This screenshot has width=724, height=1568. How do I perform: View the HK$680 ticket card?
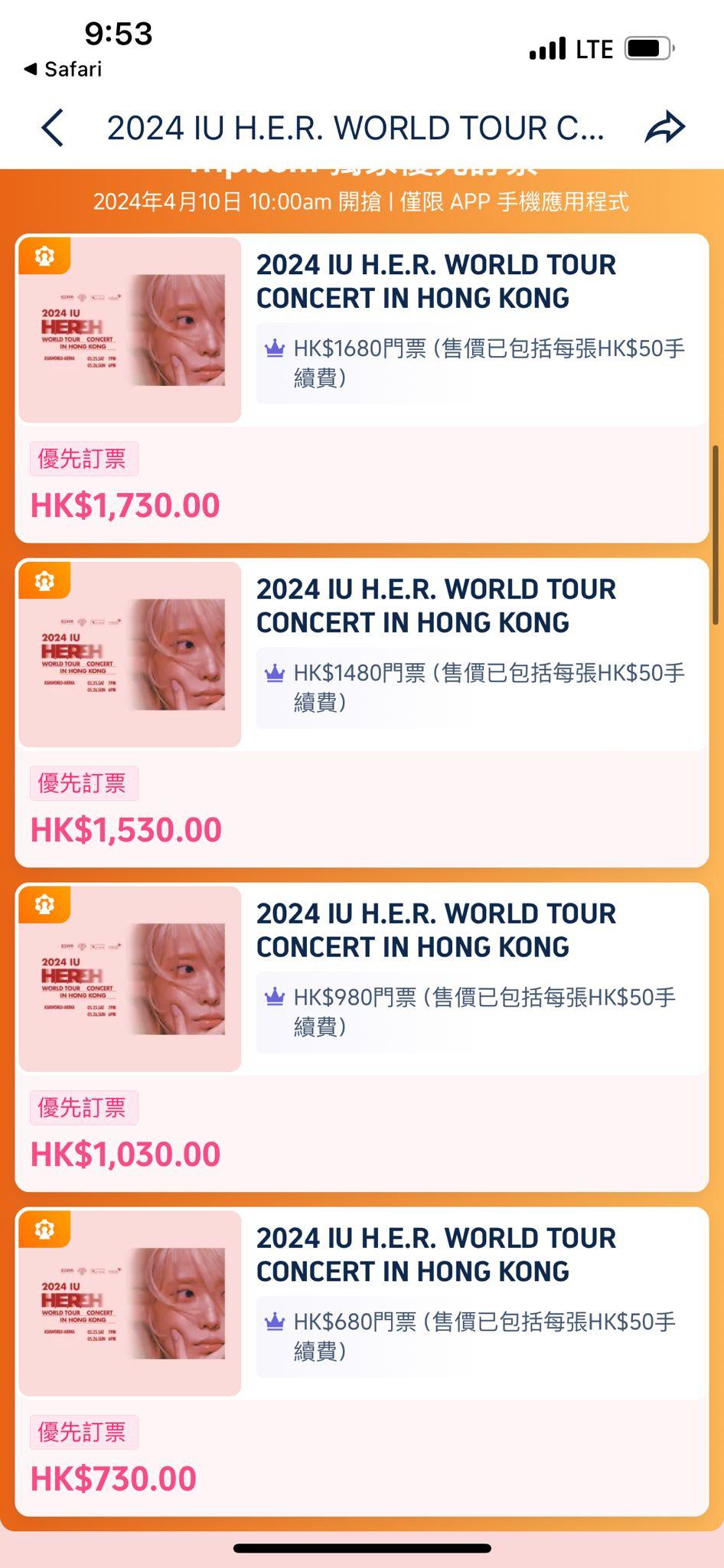(x=361, y=1362)
